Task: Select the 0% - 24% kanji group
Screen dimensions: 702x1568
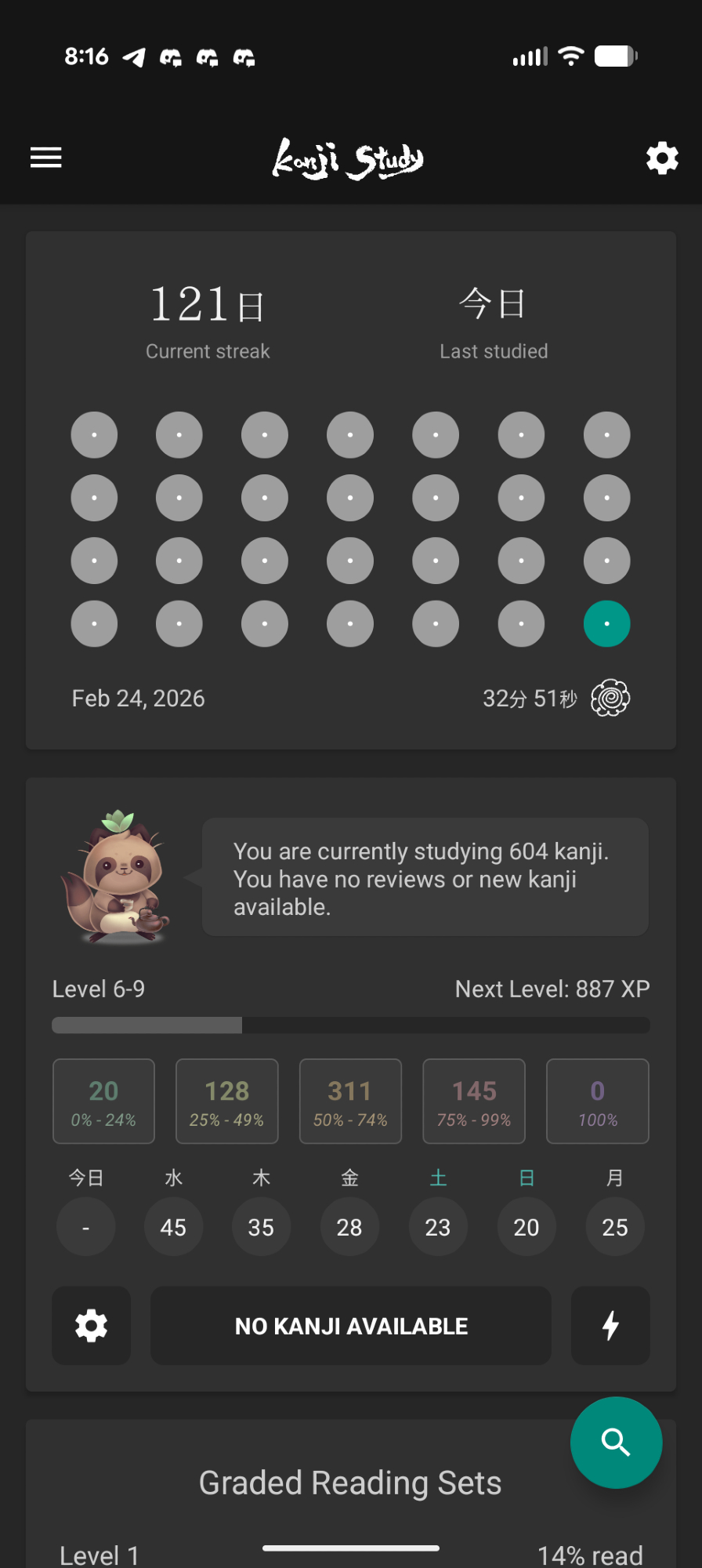Action: tap(103, 1101)
